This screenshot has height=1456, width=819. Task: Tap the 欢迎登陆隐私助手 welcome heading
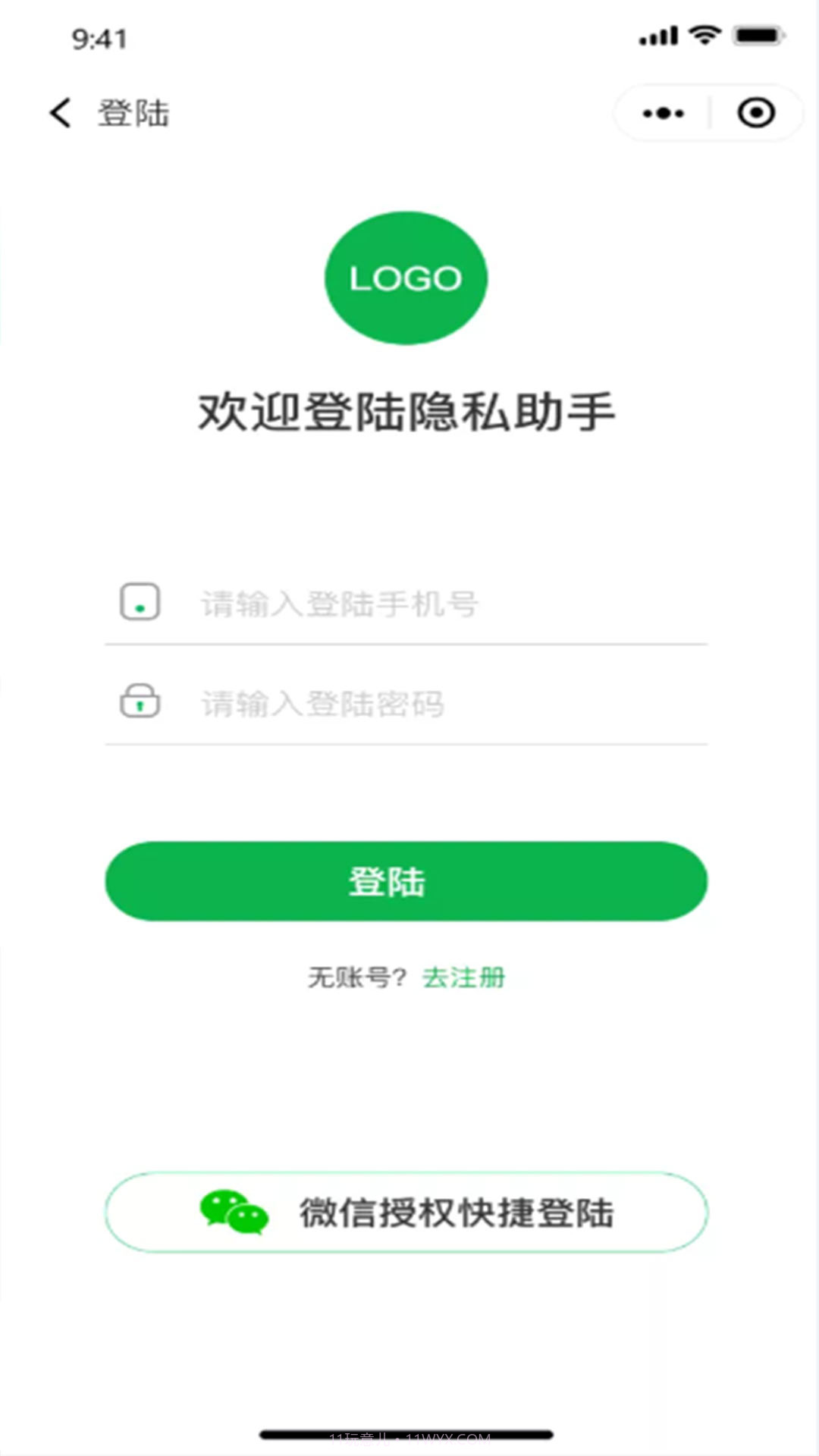pyautogui.click(x=409, y=409)
